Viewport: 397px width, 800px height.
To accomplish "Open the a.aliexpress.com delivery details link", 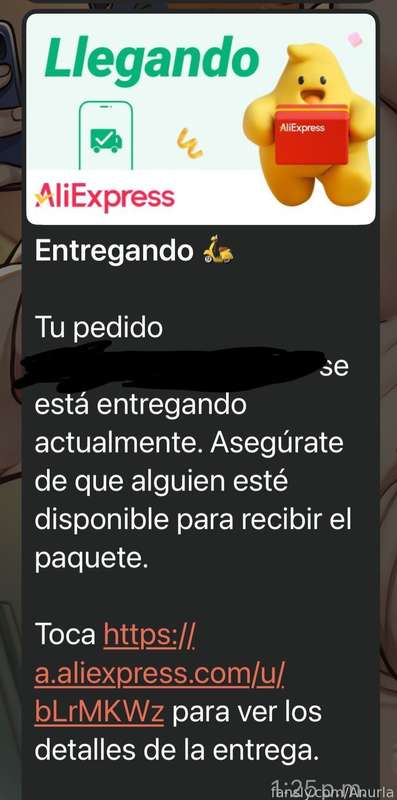I will [x=160, y=674].
